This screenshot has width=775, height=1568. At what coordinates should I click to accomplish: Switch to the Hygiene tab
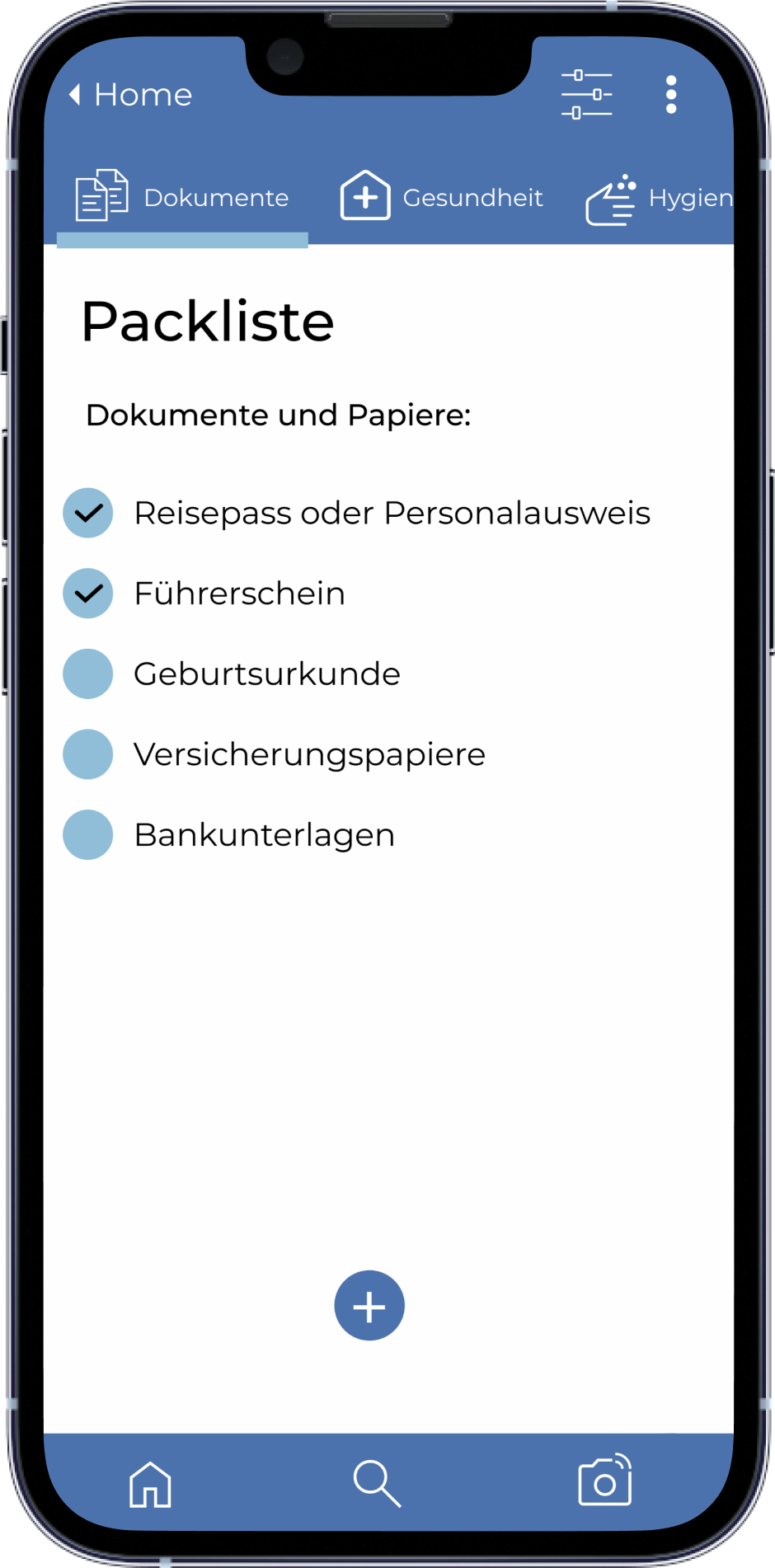[x=660, y=199]
